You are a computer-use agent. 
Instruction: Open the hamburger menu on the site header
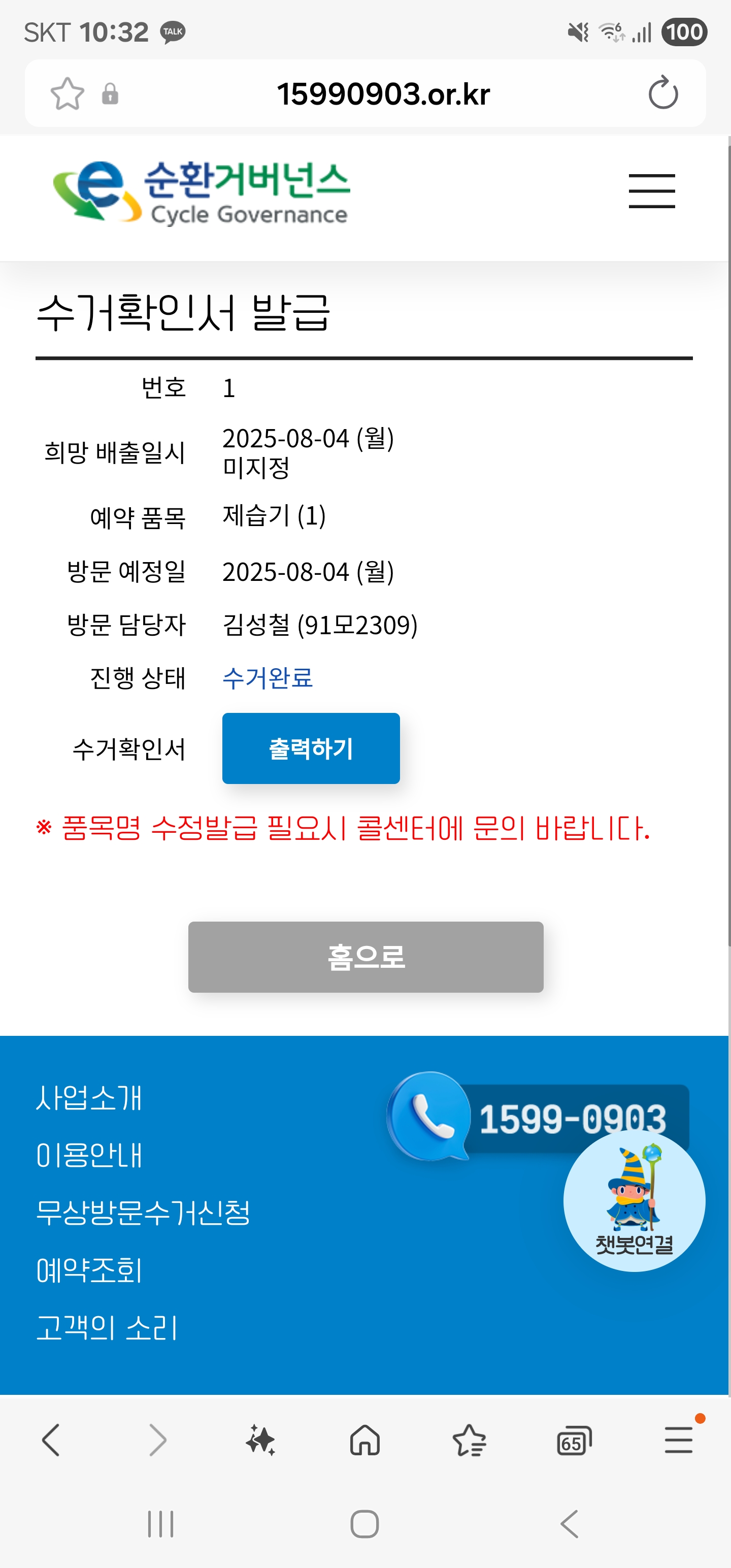652,190
